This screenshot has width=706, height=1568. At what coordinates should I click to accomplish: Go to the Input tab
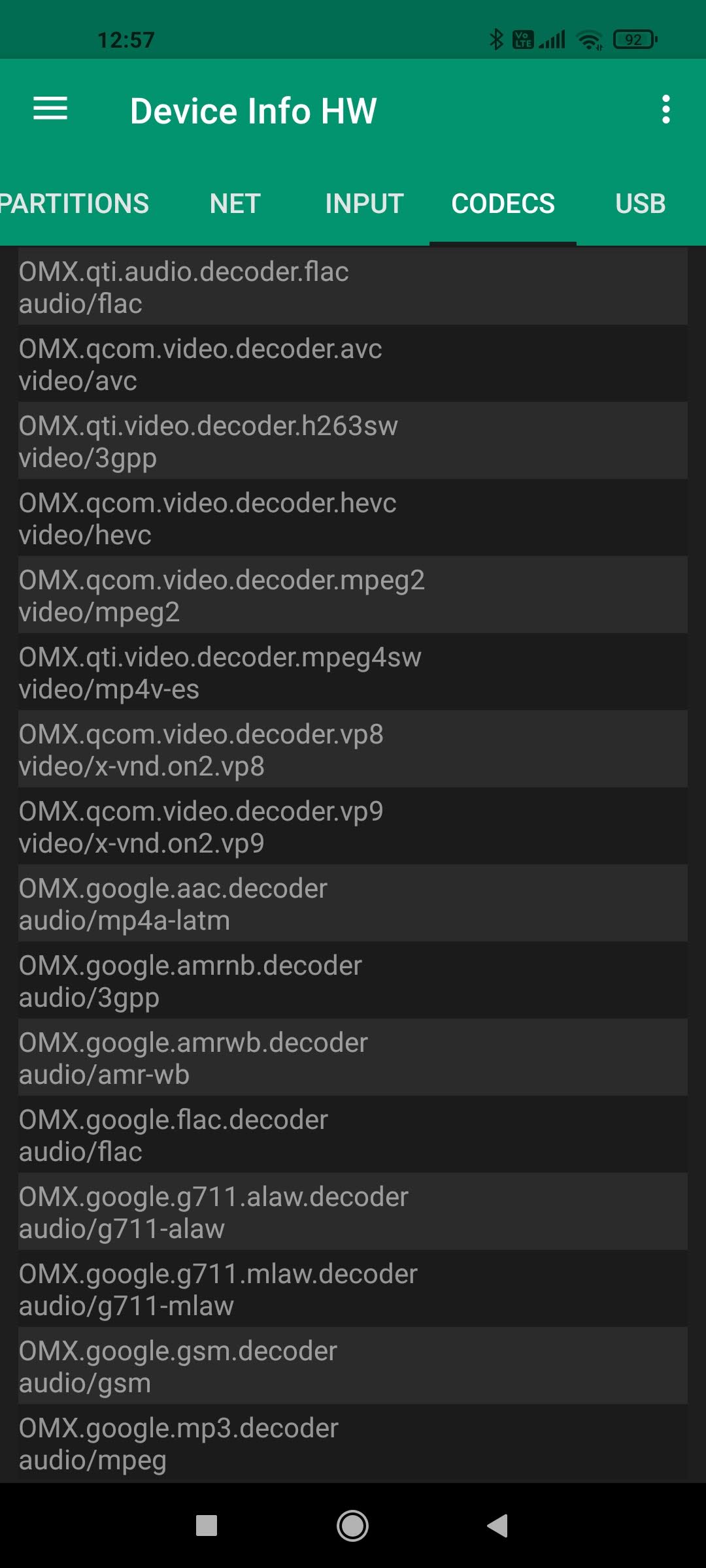pos(364,204)
